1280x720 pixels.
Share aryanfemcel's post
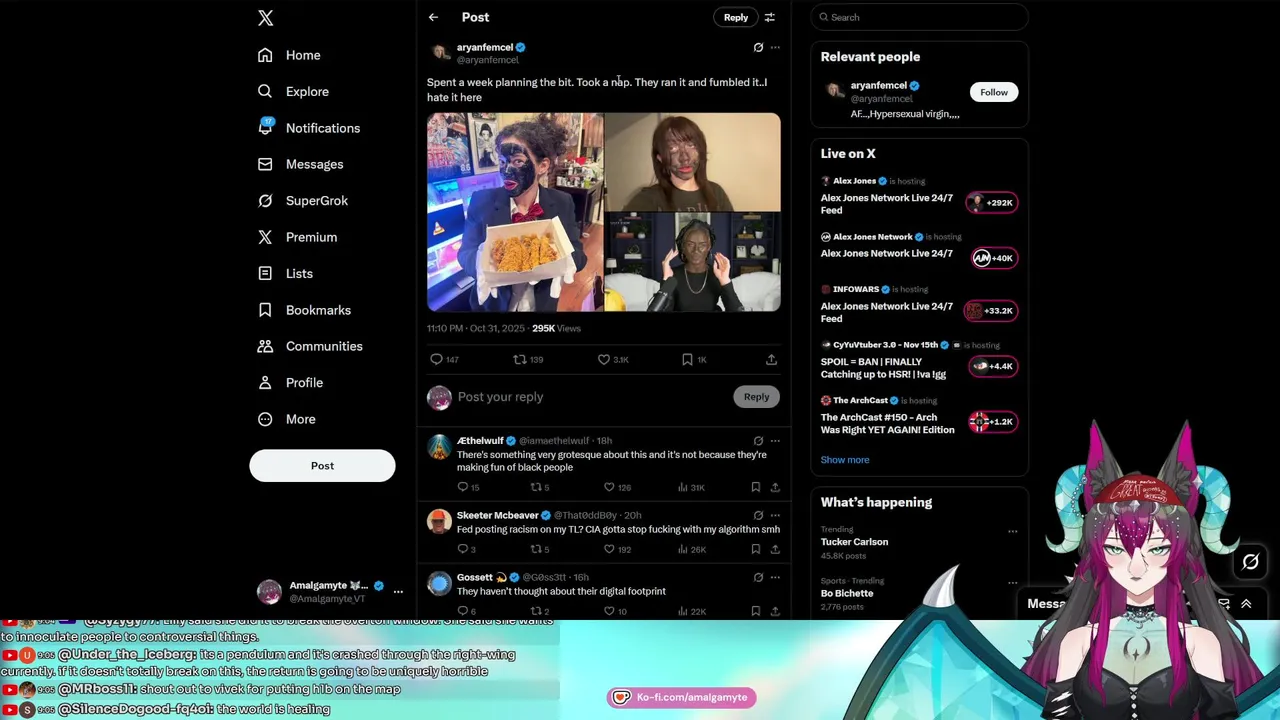(x=771, y=359)
